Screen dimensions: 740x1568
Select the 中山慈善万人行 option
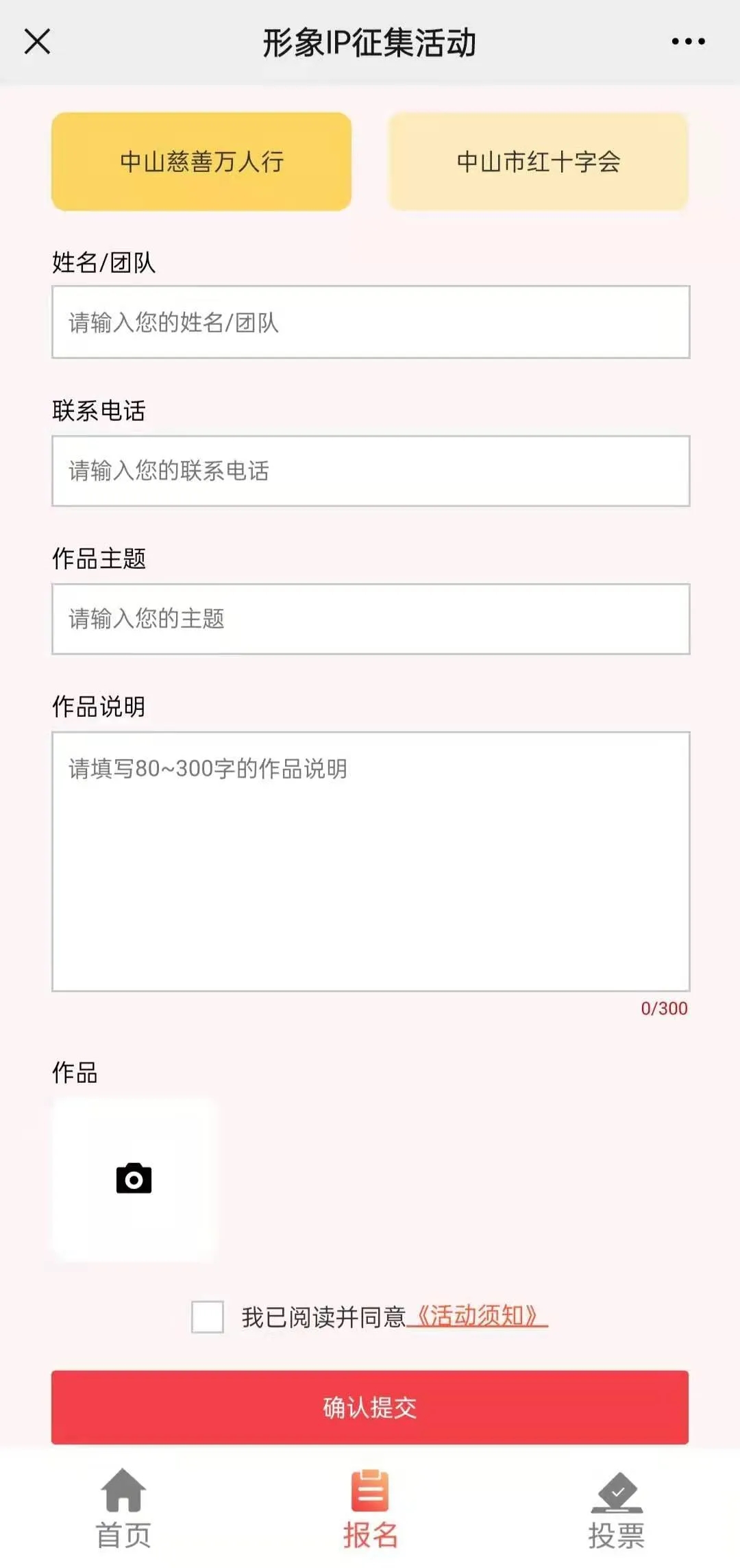(x=201, y=162)
